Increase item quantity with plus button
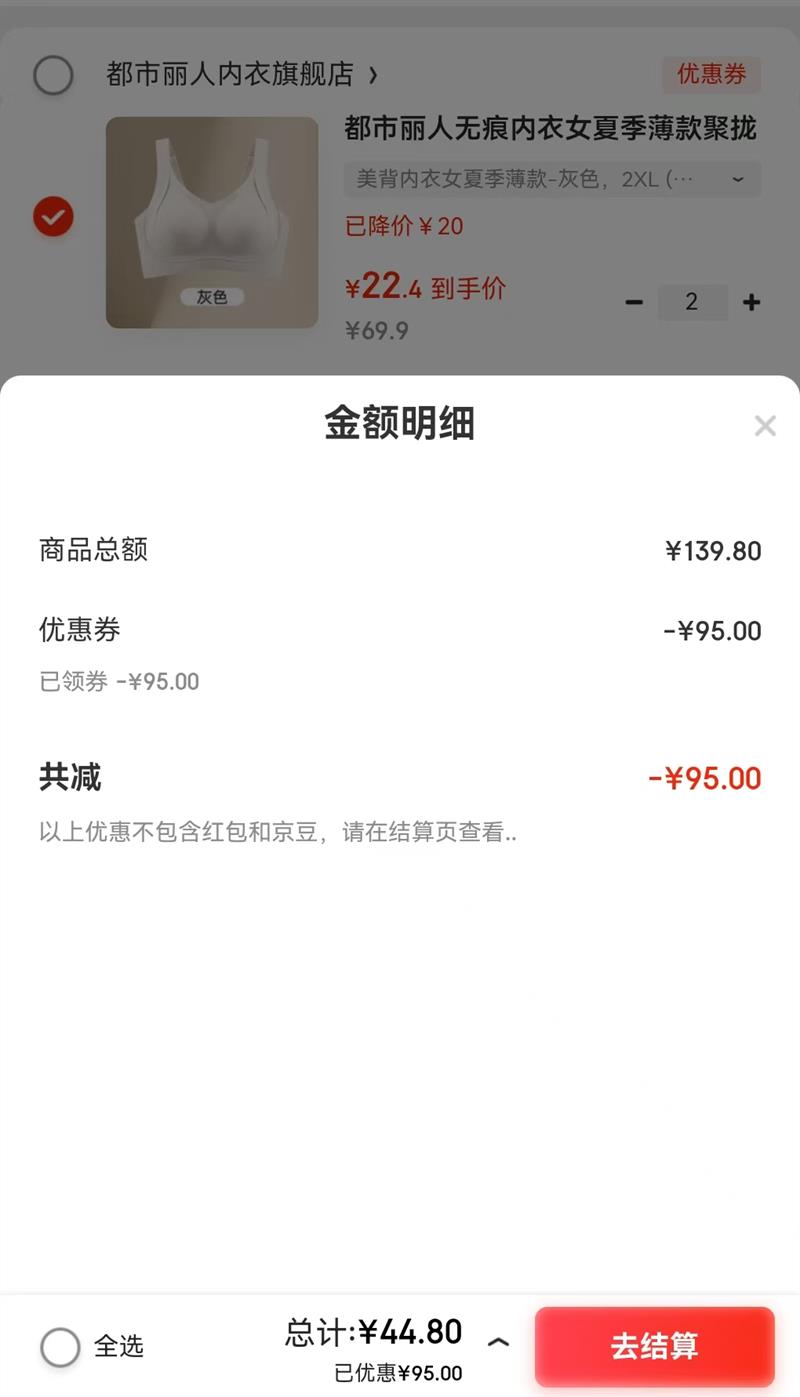 point(752,302)
